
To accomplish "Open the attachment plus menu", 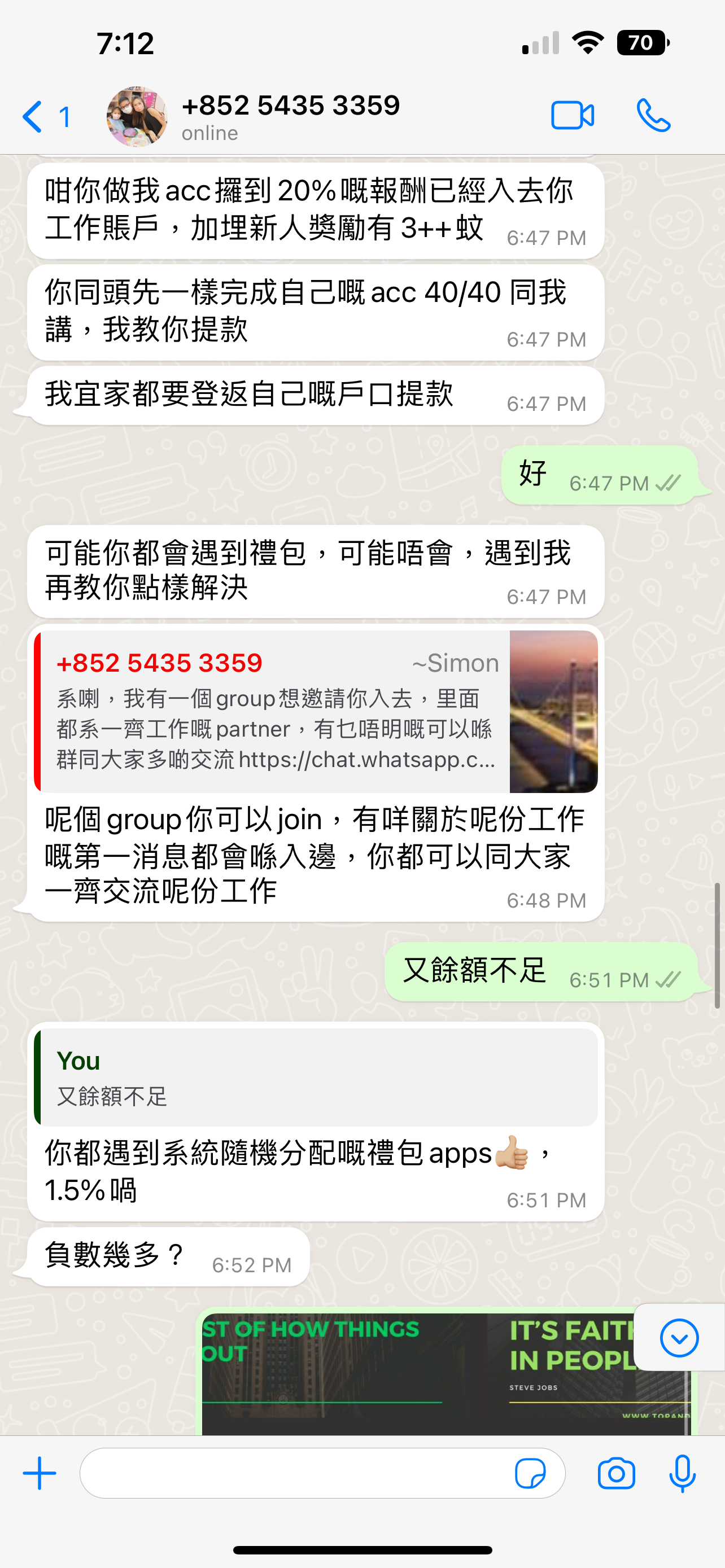I will [40, 1473].
